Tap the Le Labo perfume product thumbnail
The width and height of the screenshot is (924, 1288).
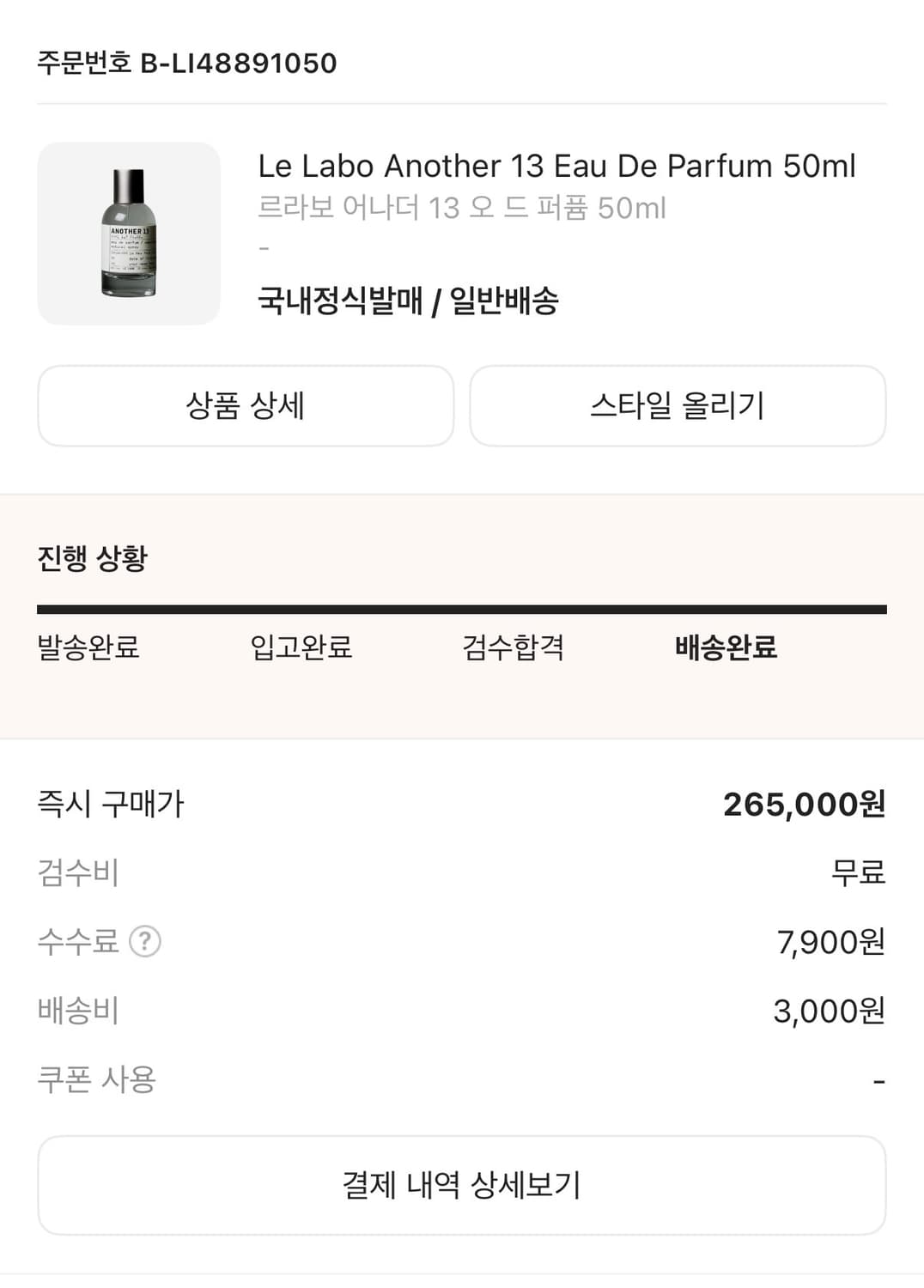pyautogui.click(x=127, y=232)
